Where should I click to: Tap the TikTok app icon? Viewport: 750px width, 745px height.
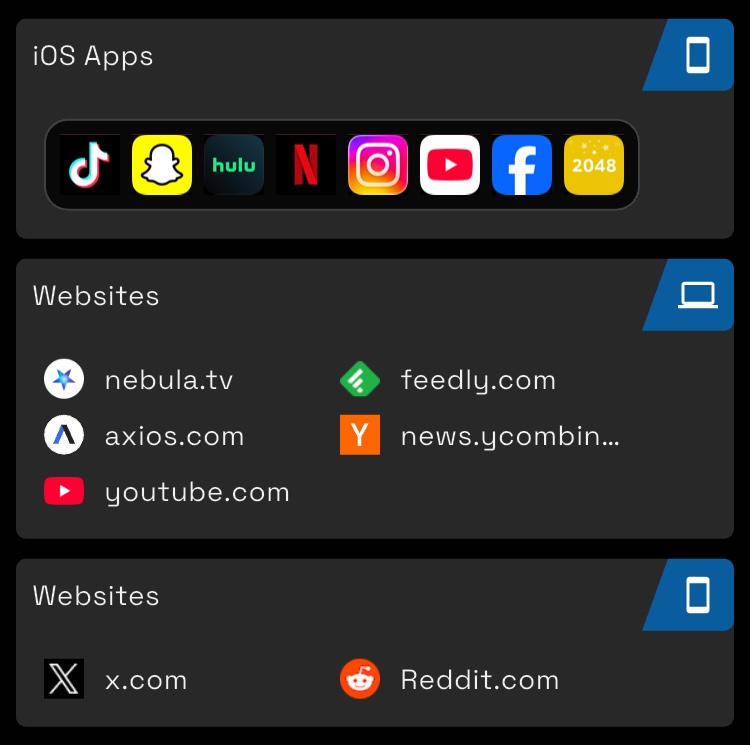90,165
